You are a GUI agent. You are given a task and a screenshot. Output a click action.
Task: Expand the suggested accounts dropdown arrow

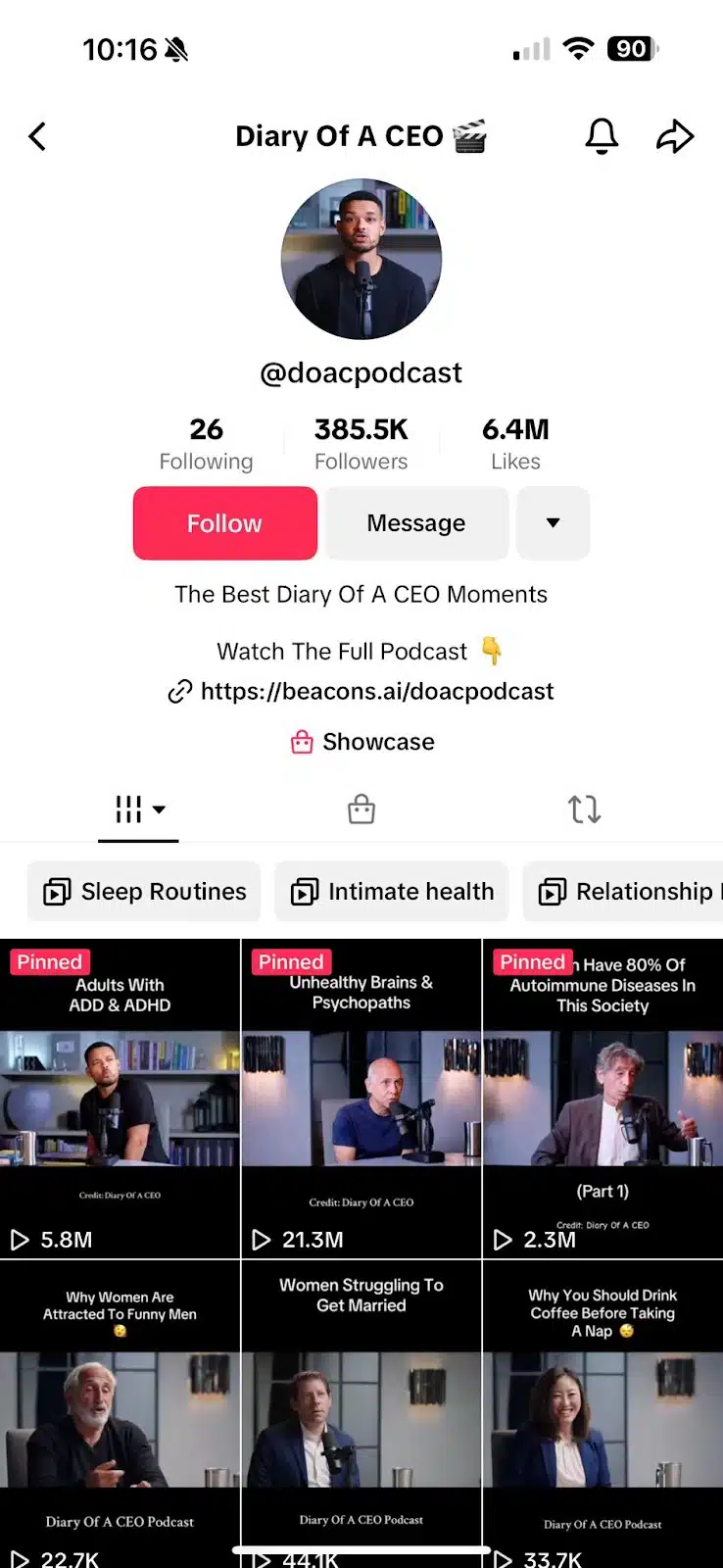(x=553, y=523)
